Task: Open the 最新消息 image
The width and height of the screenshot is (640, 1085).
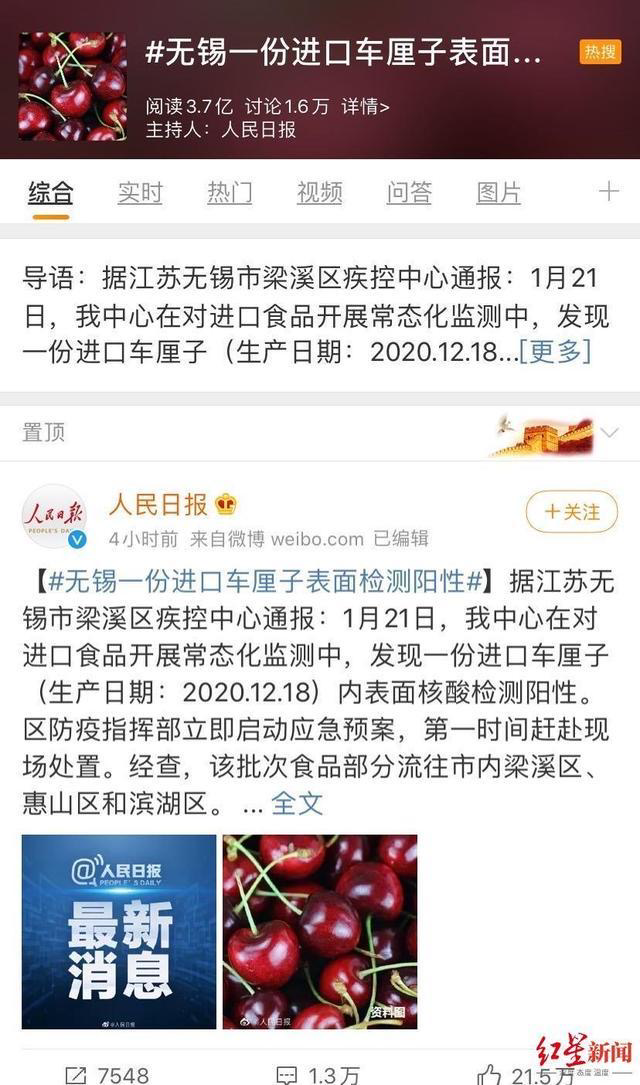Action: (x=119, y=932)
